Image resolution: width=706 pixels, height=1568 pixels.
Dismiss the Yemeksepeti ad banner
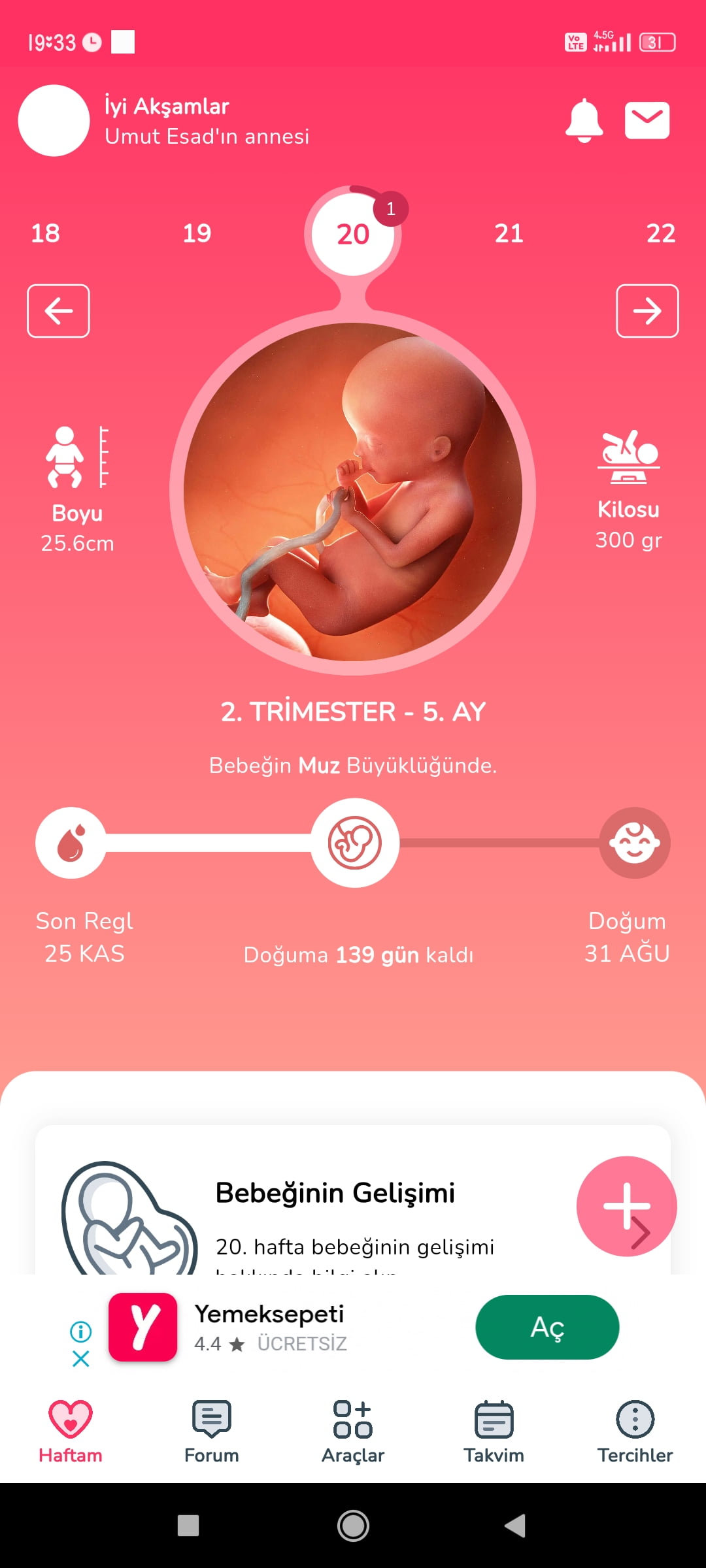click(81, 1360)
